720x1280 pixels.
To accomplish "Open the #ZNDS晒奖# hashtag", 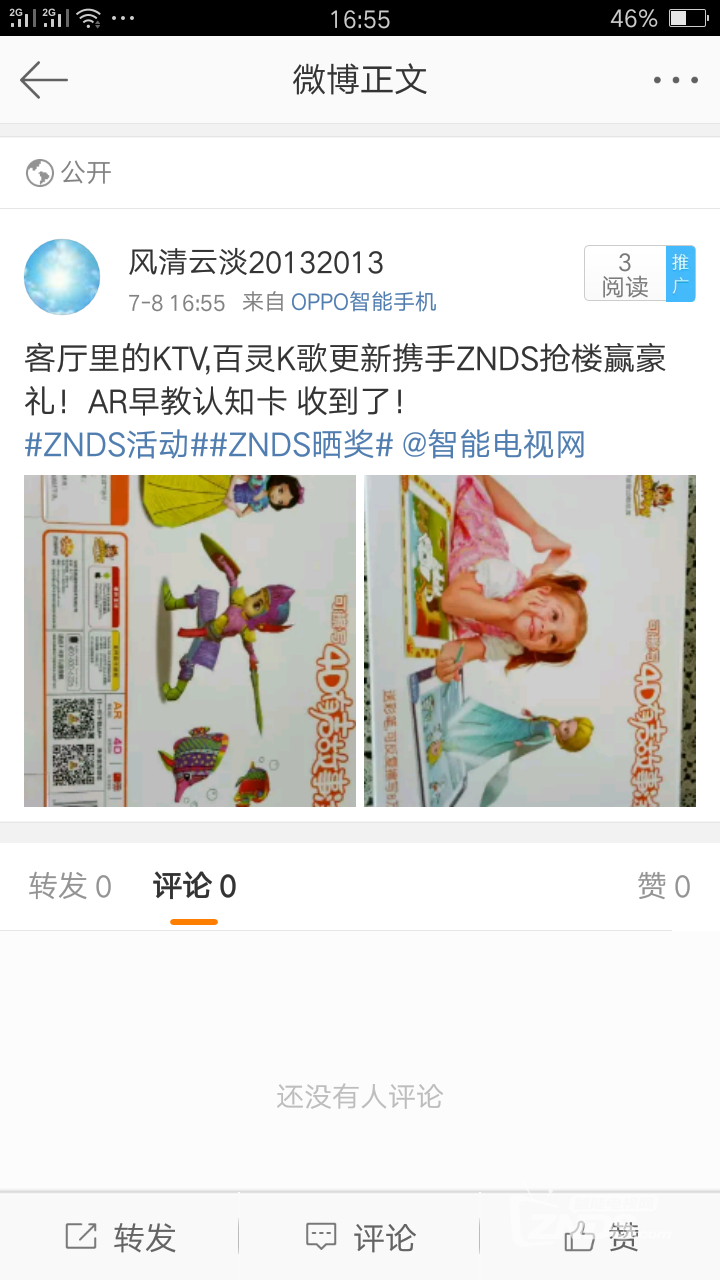I will coord(301,445).
